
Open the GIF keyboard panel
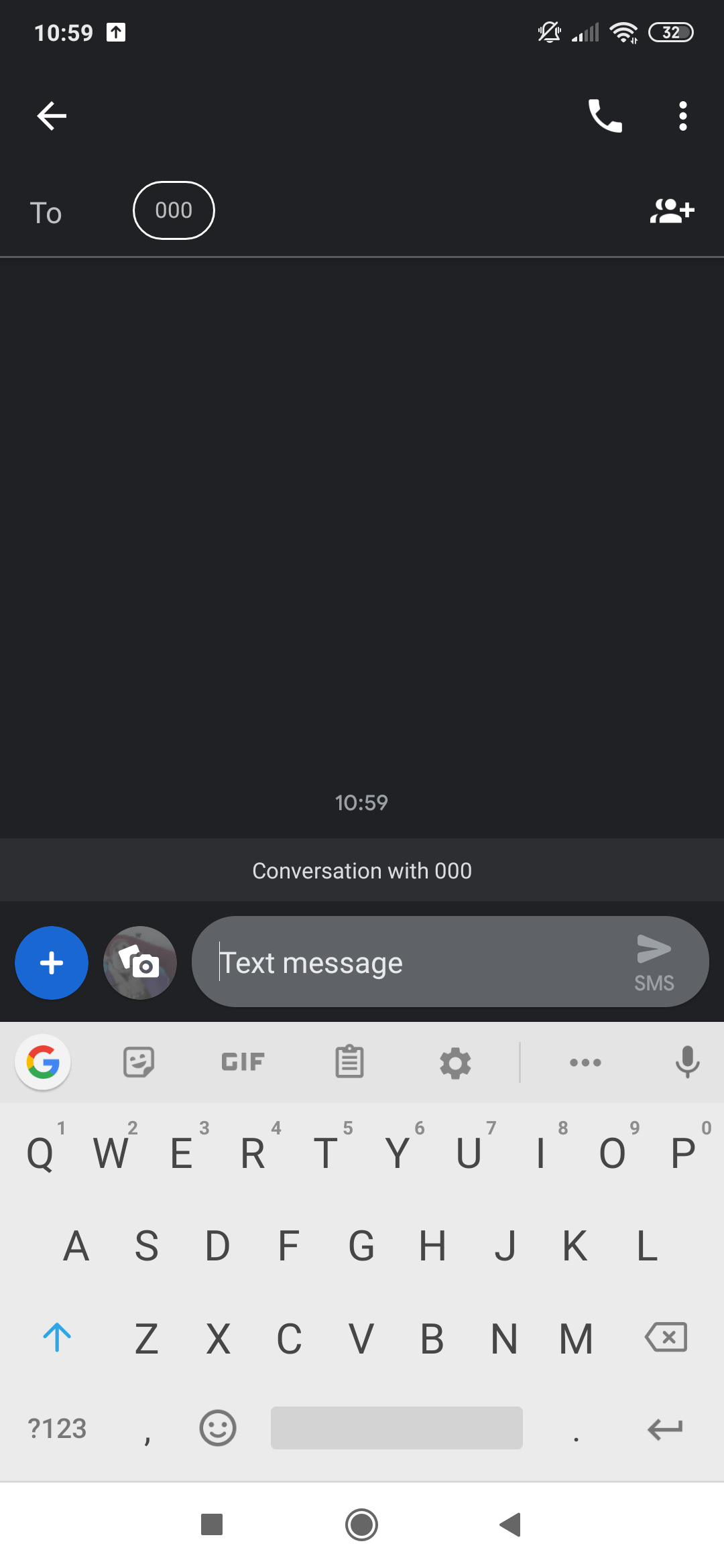coord(243,1062)
